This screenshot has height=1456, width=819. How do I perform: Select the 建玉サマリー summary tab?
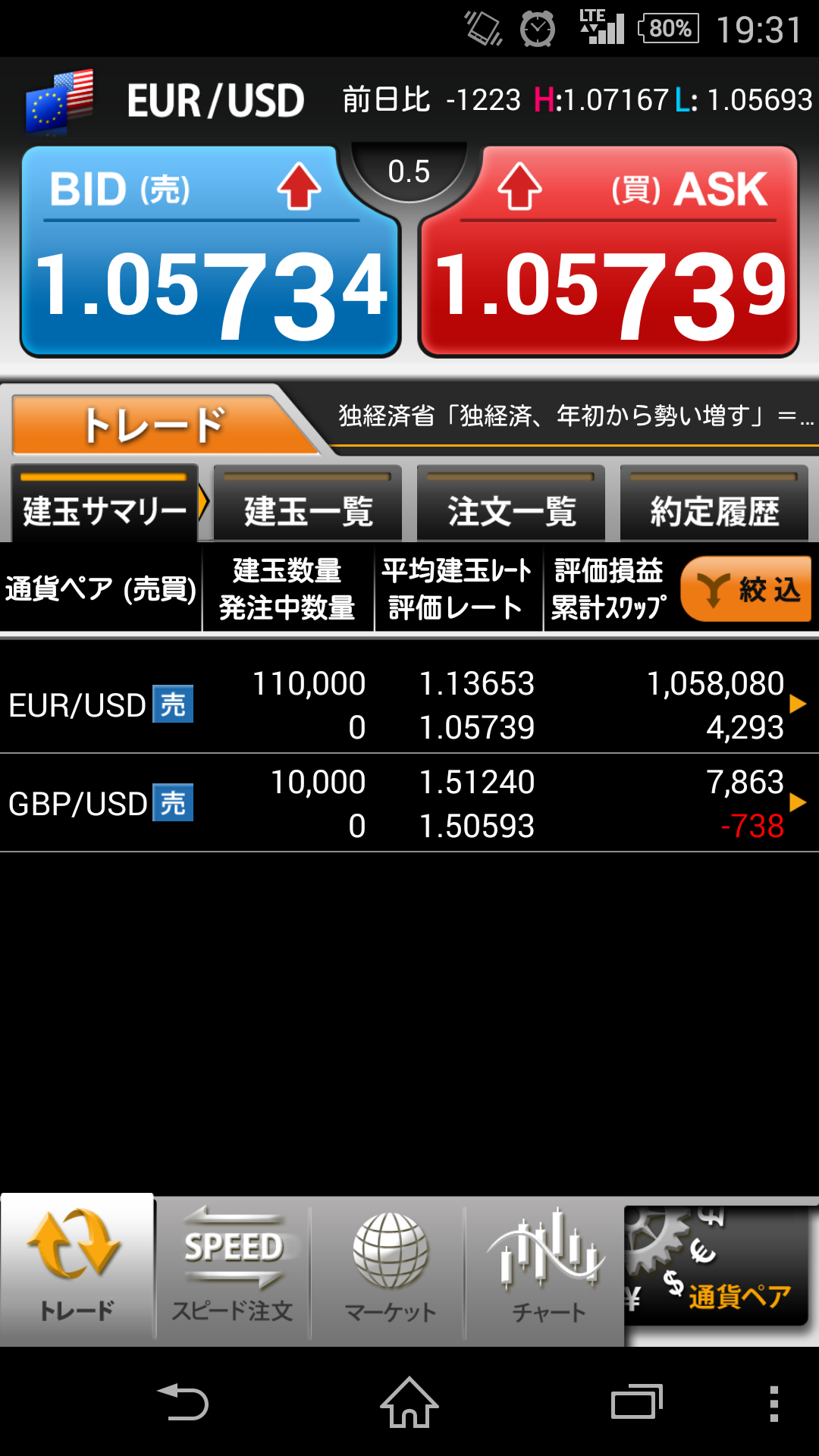pyautogui.click(x=105, y=506)
